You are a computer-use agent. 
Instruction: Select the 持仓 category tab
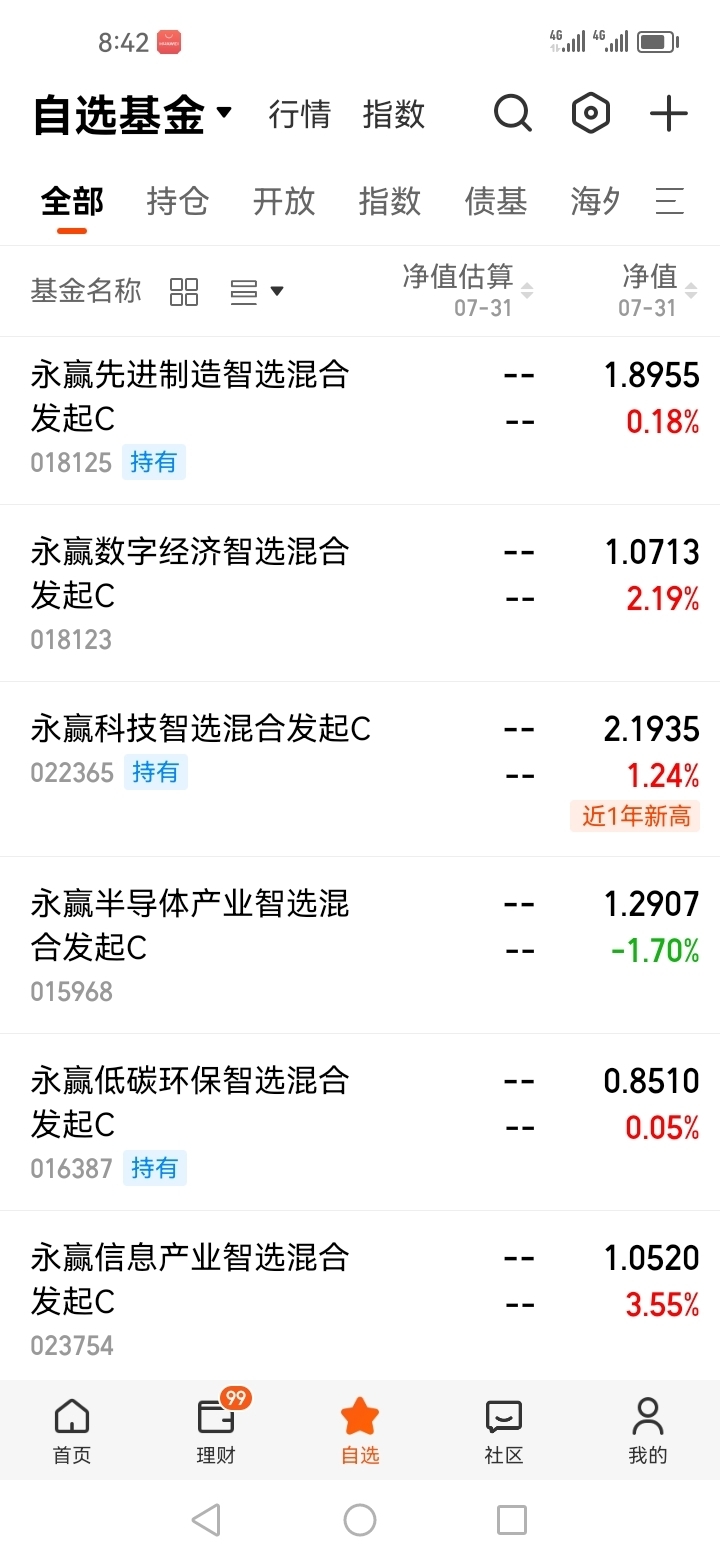(178, 201)
